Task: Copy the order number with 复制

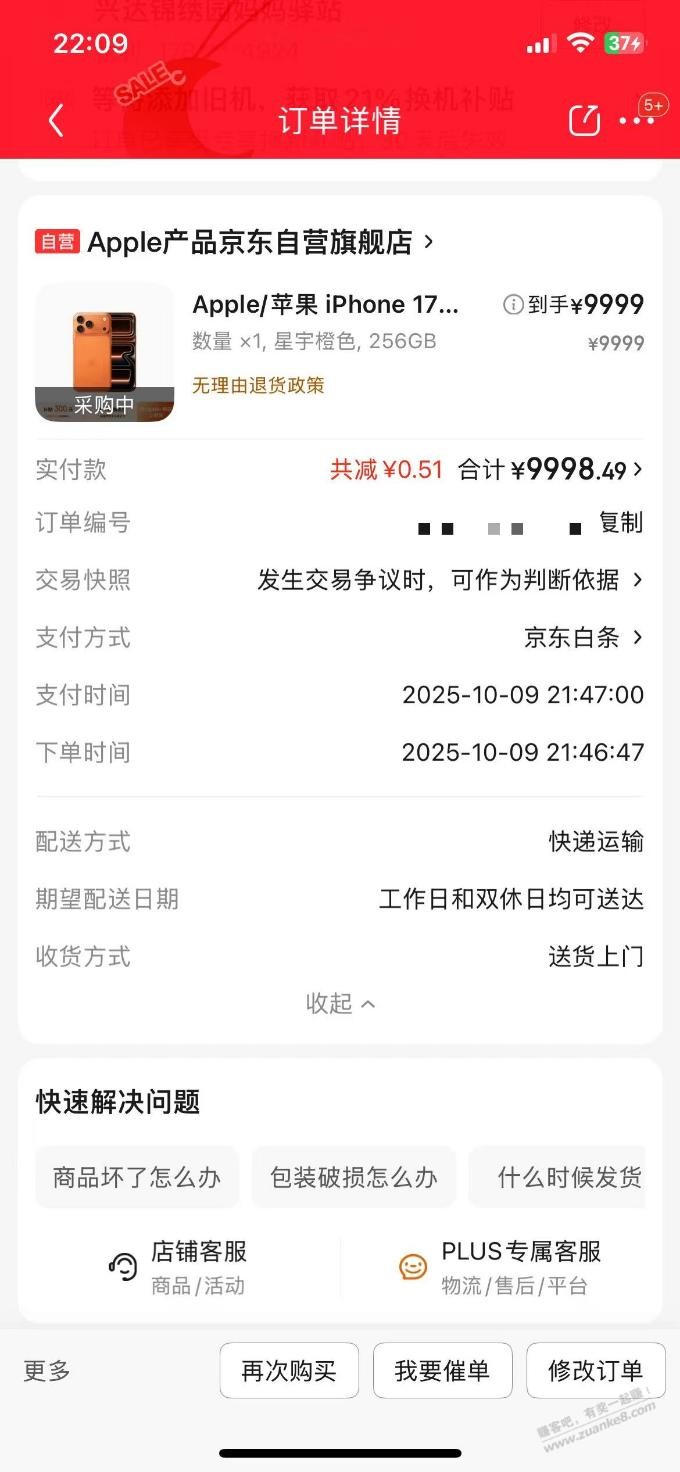Action: (x=620, y=523)
